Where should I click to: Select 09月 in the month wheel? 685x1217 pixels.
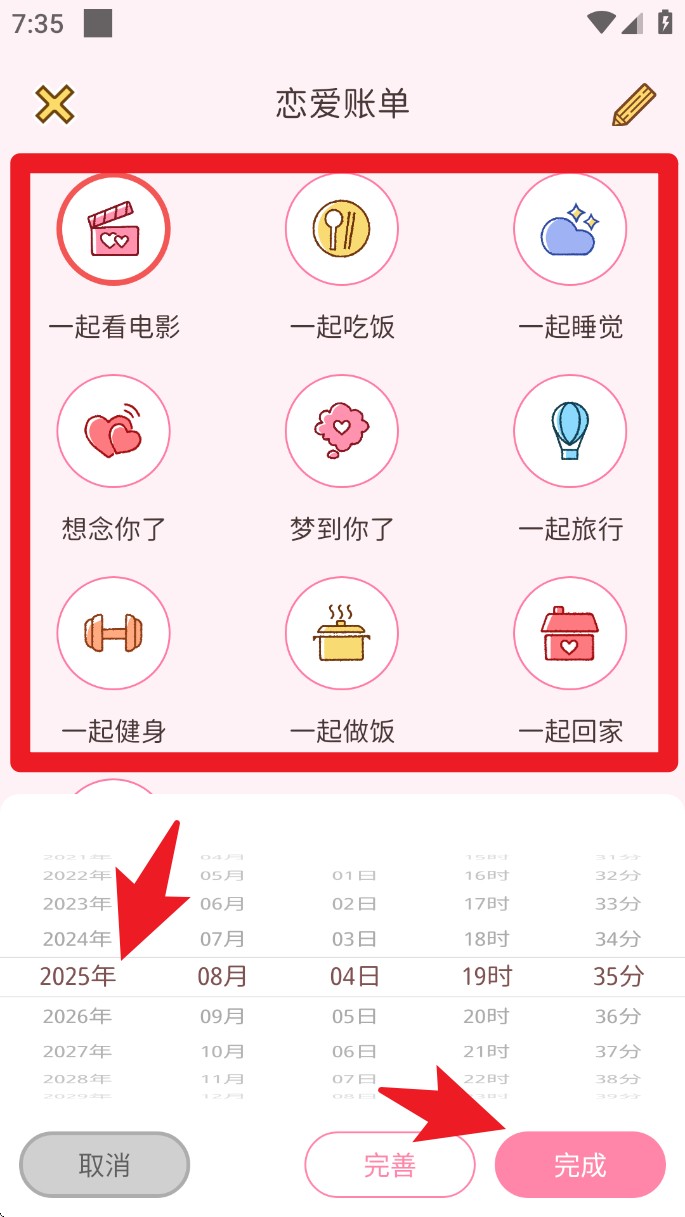click(x=222, y=1017)
